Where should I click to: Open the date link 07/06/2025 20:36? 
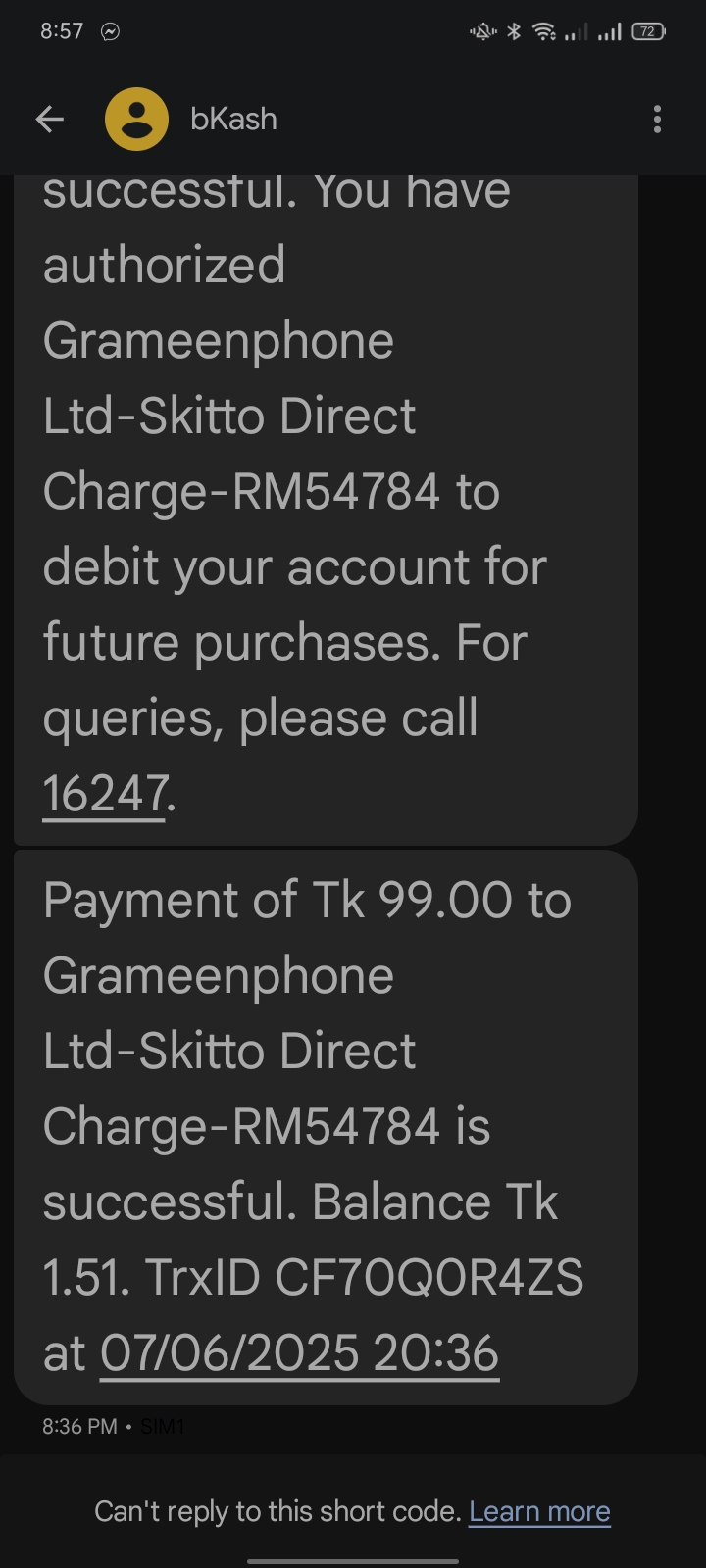(299, 1353)
